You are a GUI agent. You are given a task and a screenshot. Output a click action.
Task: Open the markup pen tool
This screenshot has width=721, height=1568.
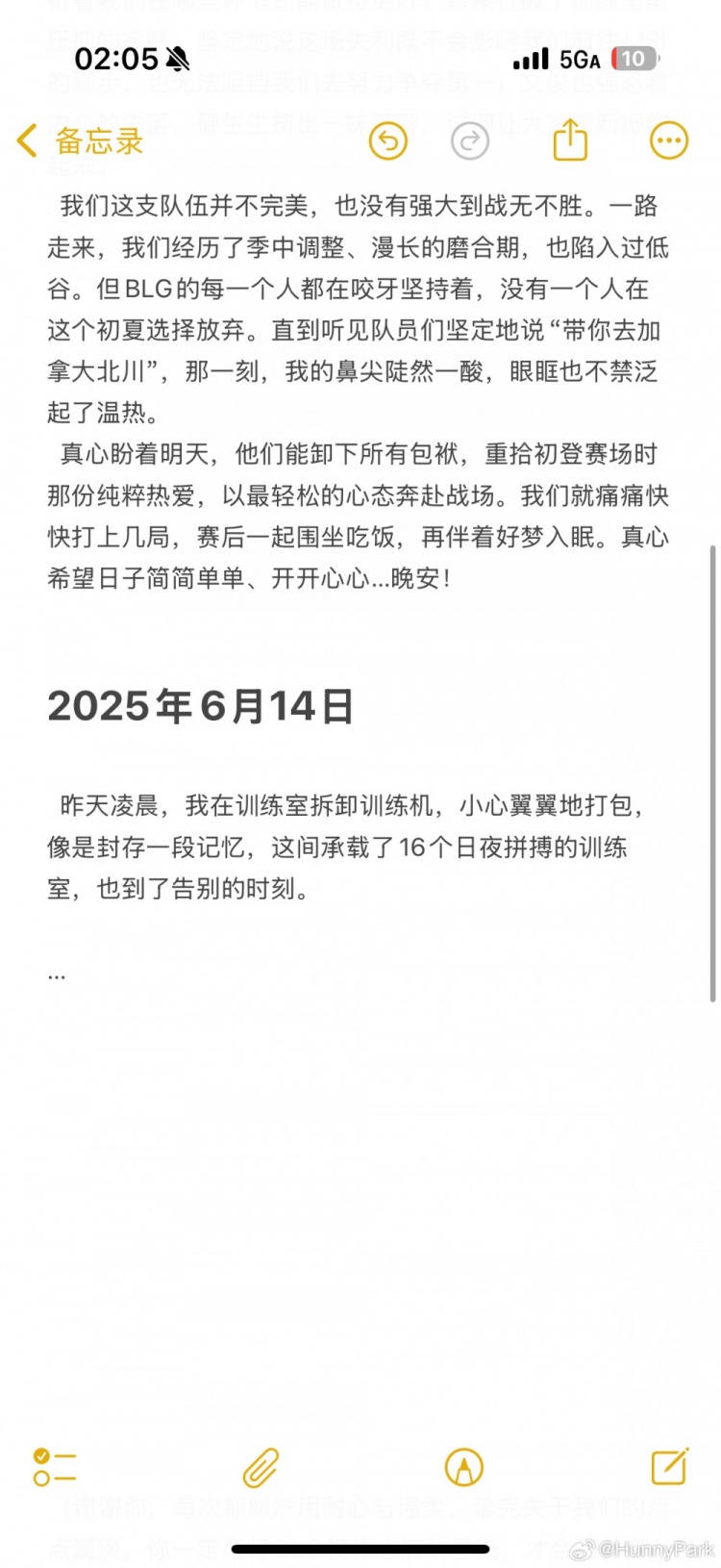pos(464,1467)
